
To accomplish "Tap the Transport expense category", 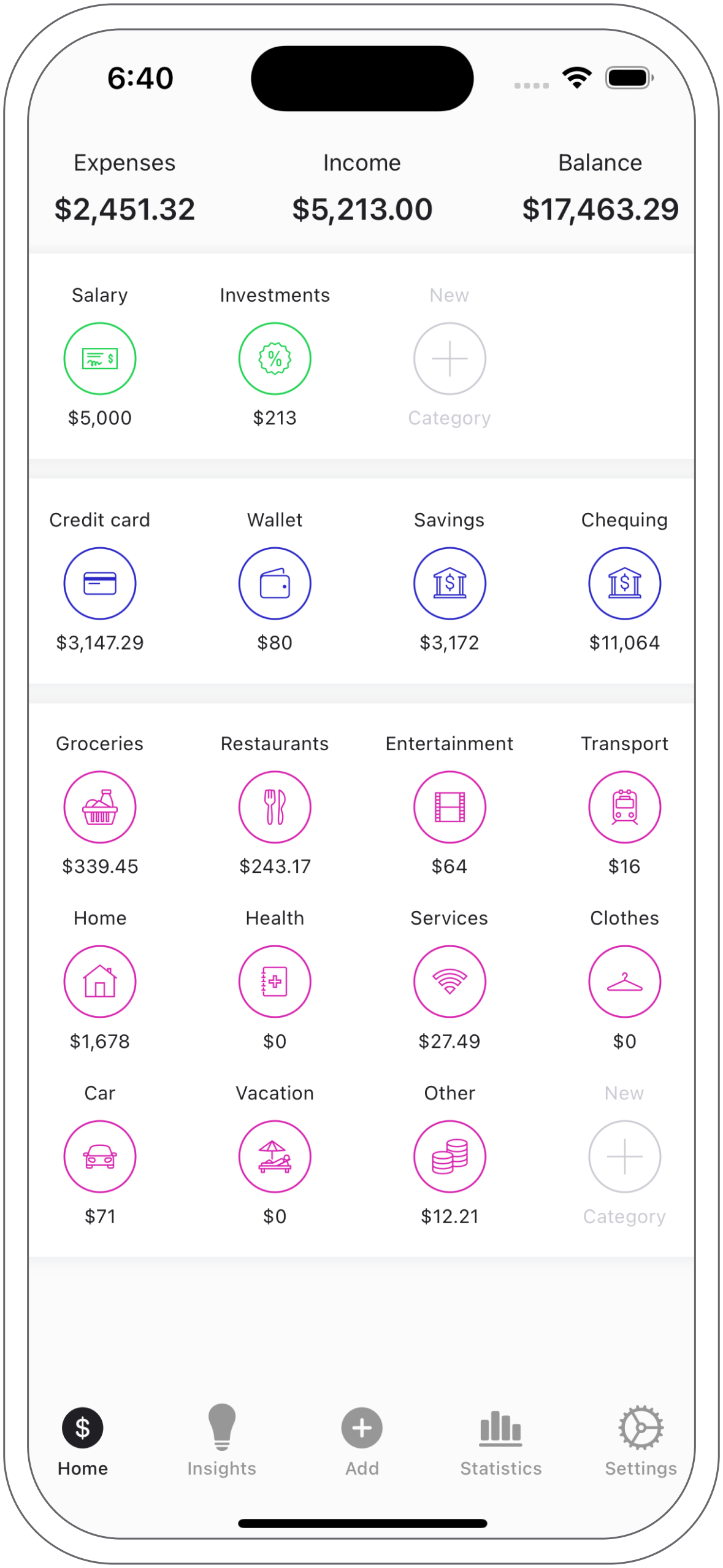I will [x=624, y=807].
